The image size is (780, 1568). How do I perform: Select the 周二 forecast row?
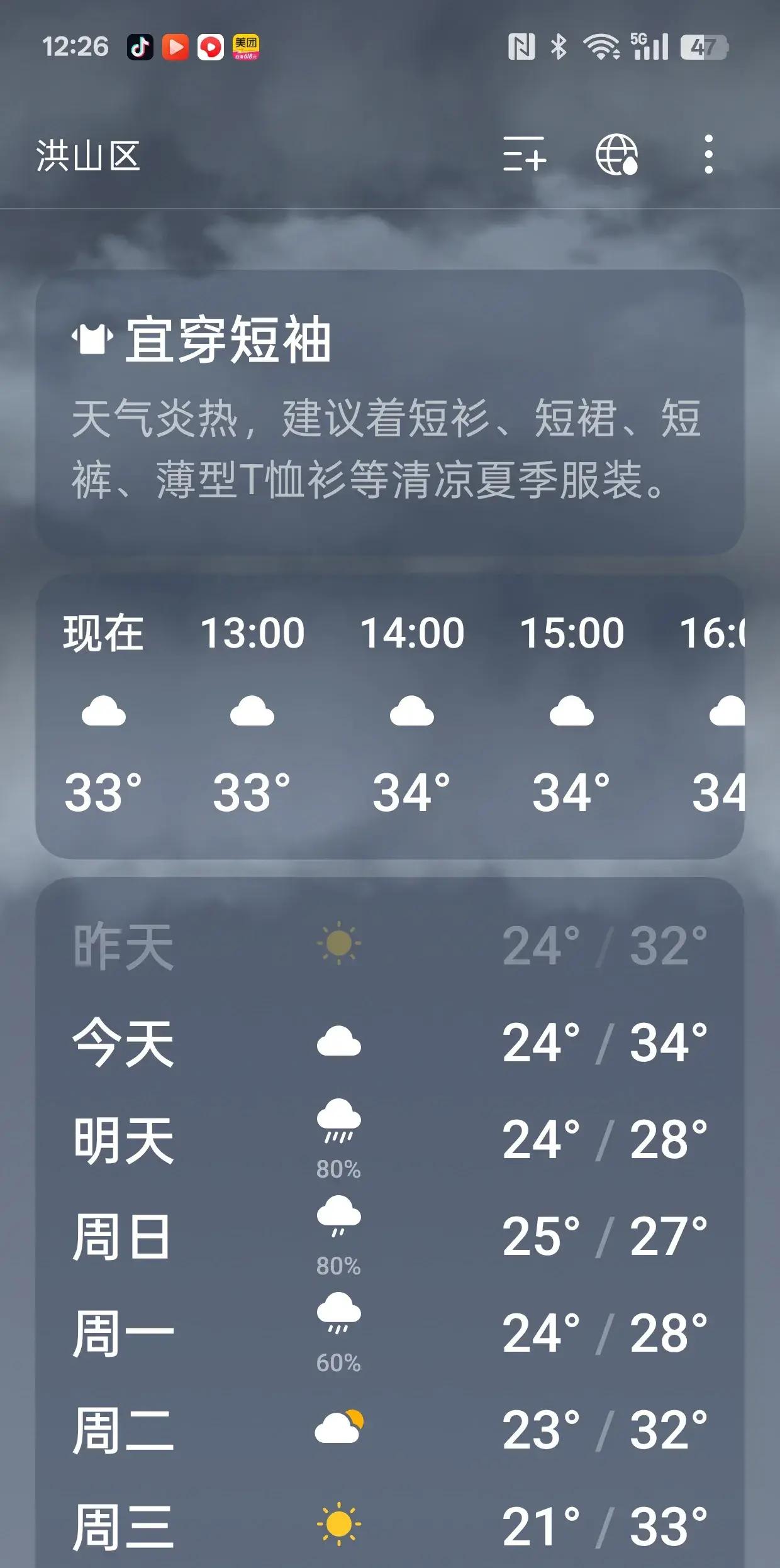390,1430
